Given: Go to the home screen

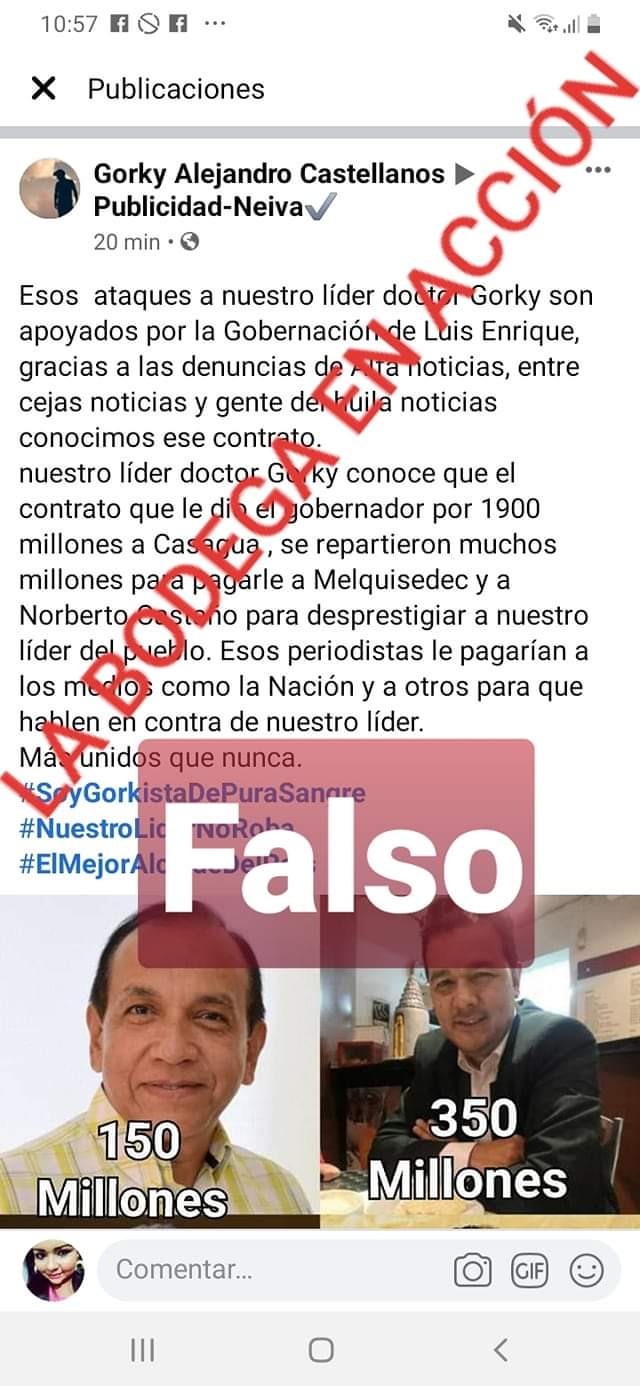Looking at the screenshot, I should coord(321,1350).
